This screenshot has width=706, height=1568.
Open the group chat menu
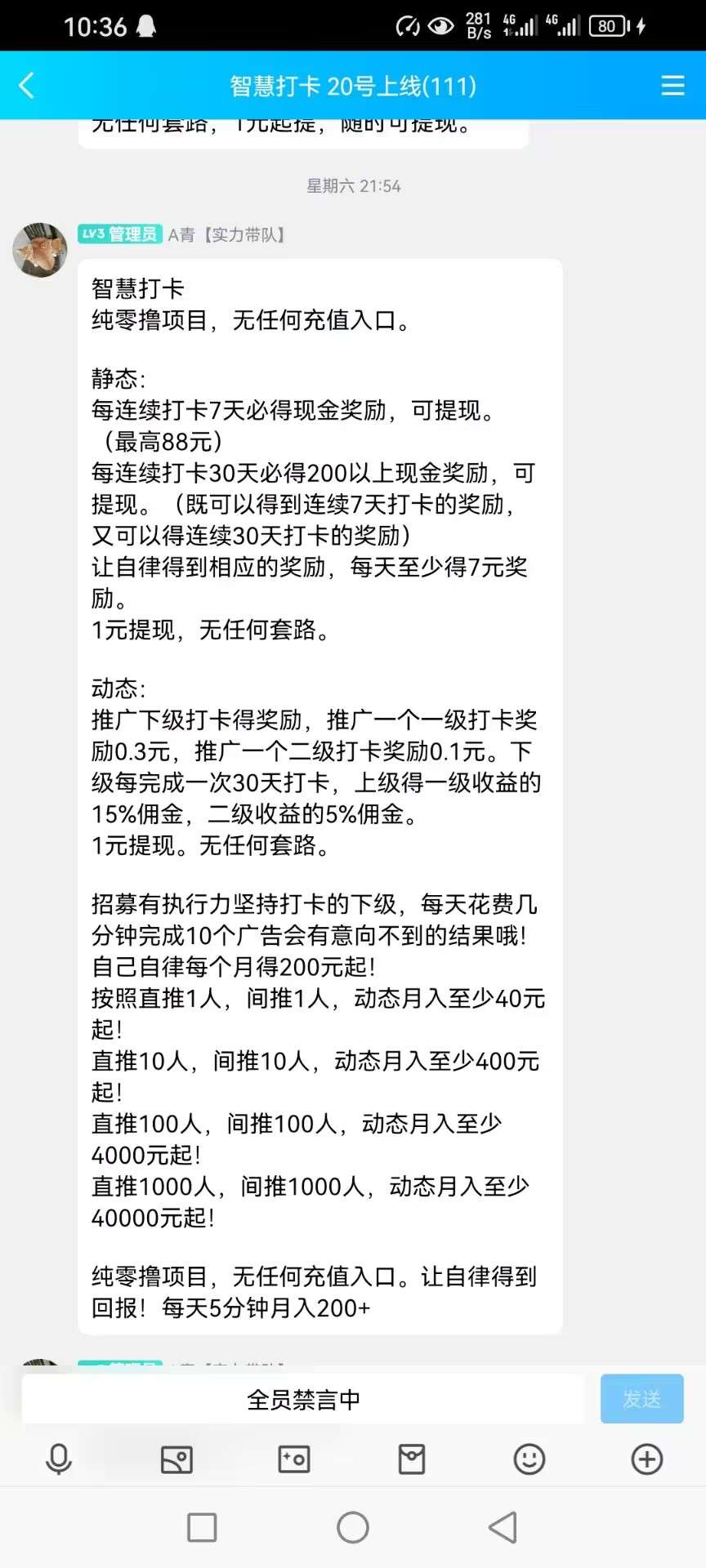pyautogui.click(x=672, y=86)
